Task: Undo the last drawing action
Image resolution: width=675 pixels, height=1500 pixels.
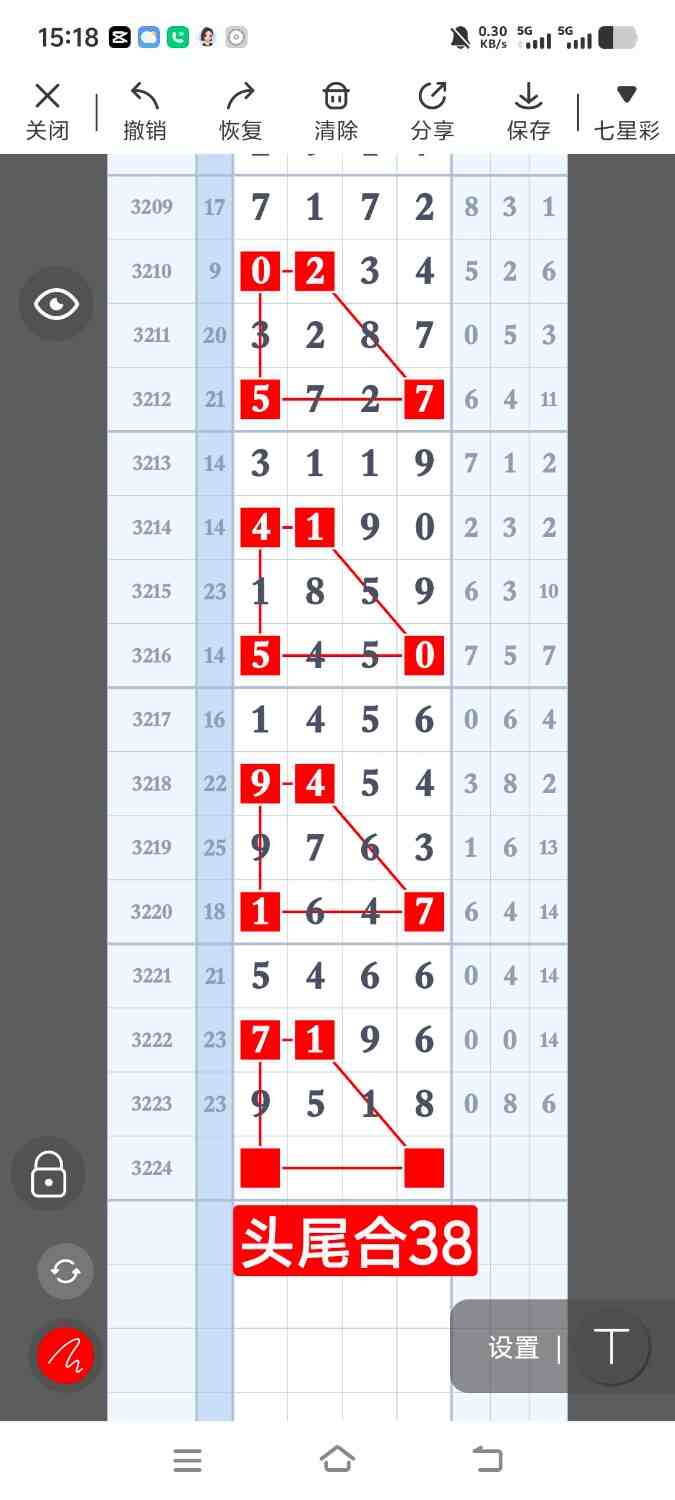Action: [x=144, y=111]
